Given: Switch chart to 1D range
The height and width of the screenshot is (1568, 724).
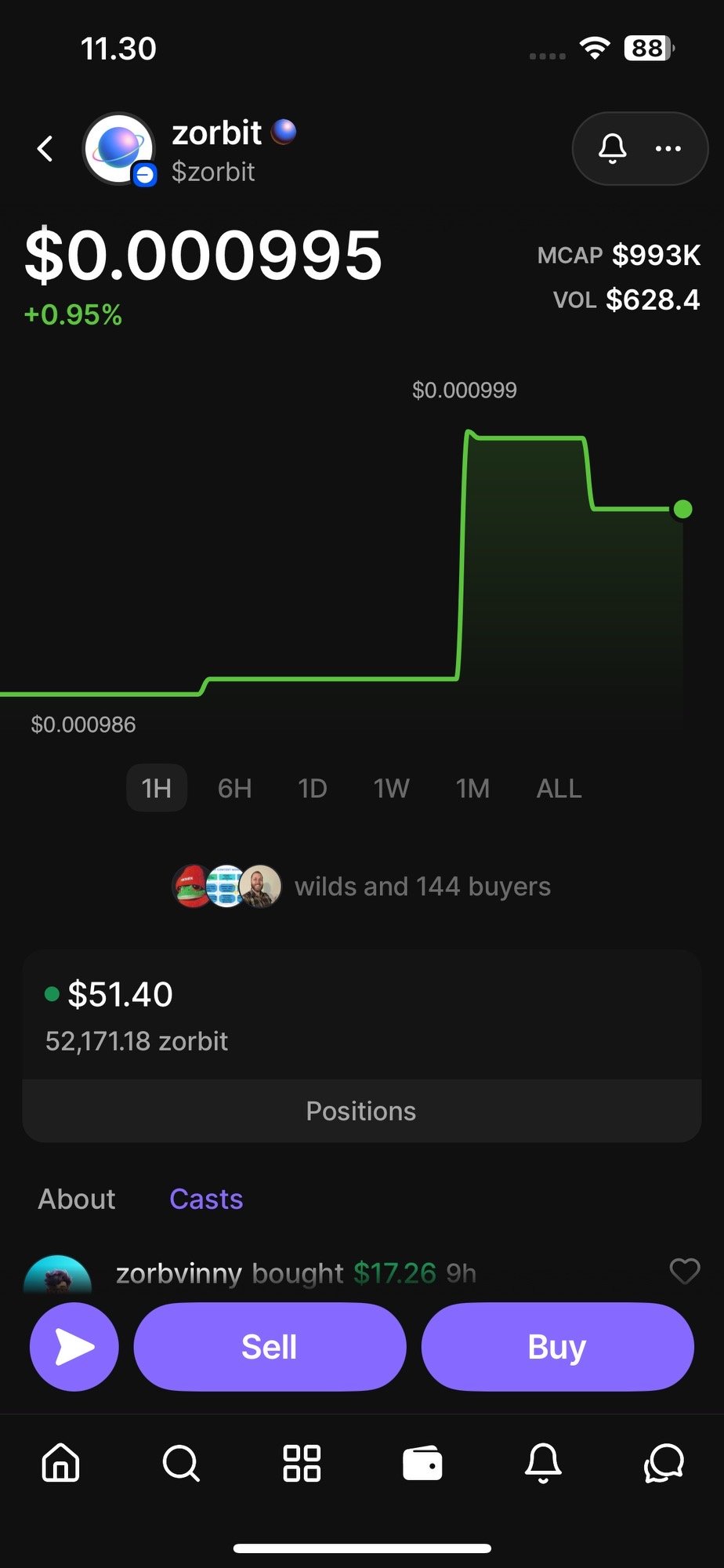Looking at the screenshot, I should click(x=312, y=788).
